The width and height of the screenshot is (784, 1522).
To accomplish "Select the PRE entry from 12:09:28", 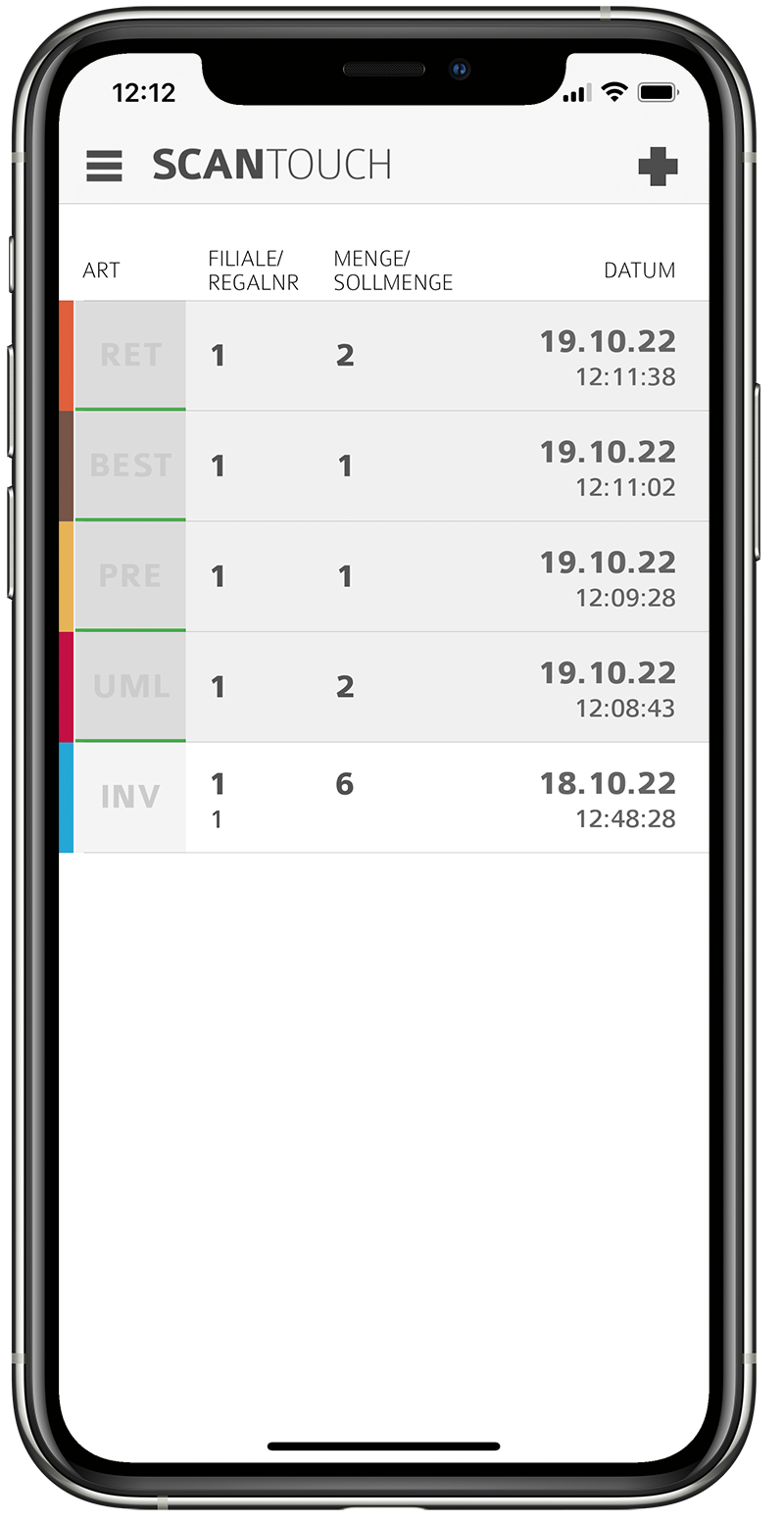I will pyautogui.click(x=383, y=576).
